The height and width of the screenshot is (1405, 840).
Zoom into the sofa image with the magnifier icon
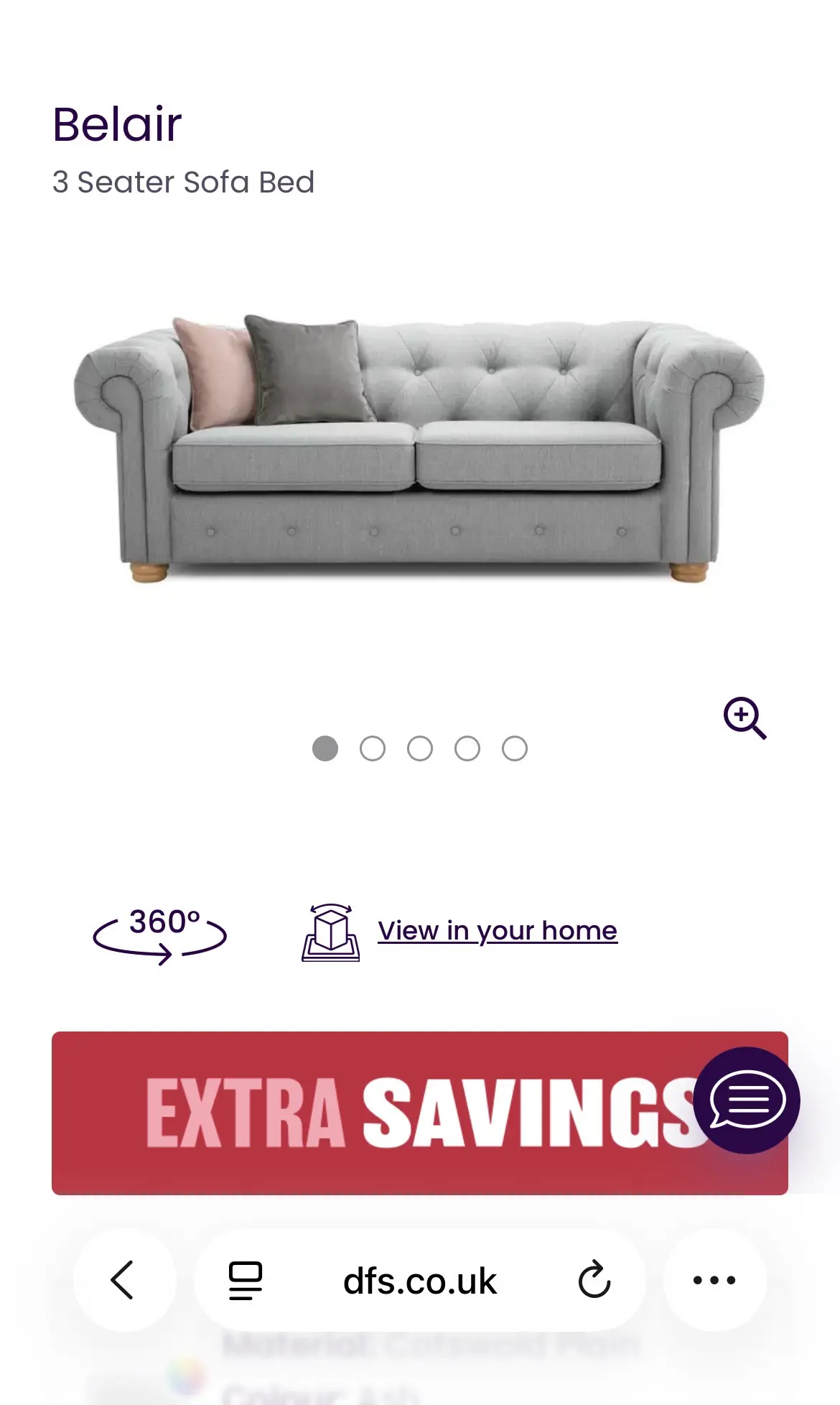pos(745,718)
